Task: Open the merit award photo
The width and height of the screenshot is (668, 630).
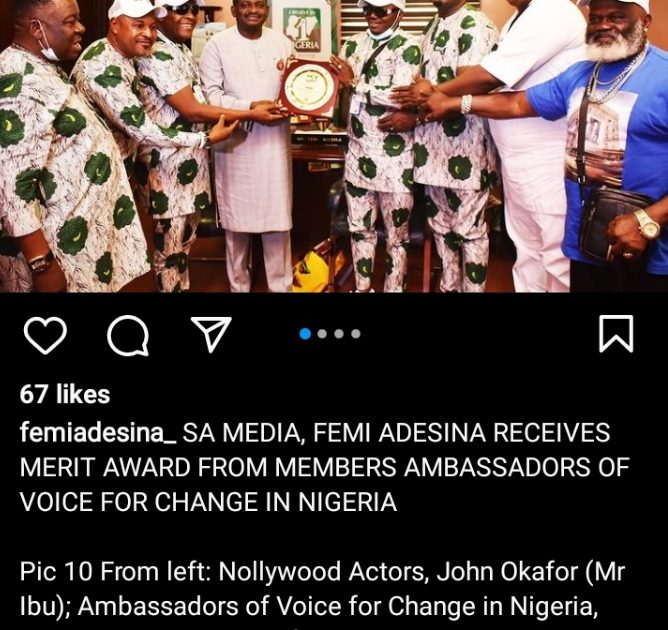Action: [x=334, y=146]
